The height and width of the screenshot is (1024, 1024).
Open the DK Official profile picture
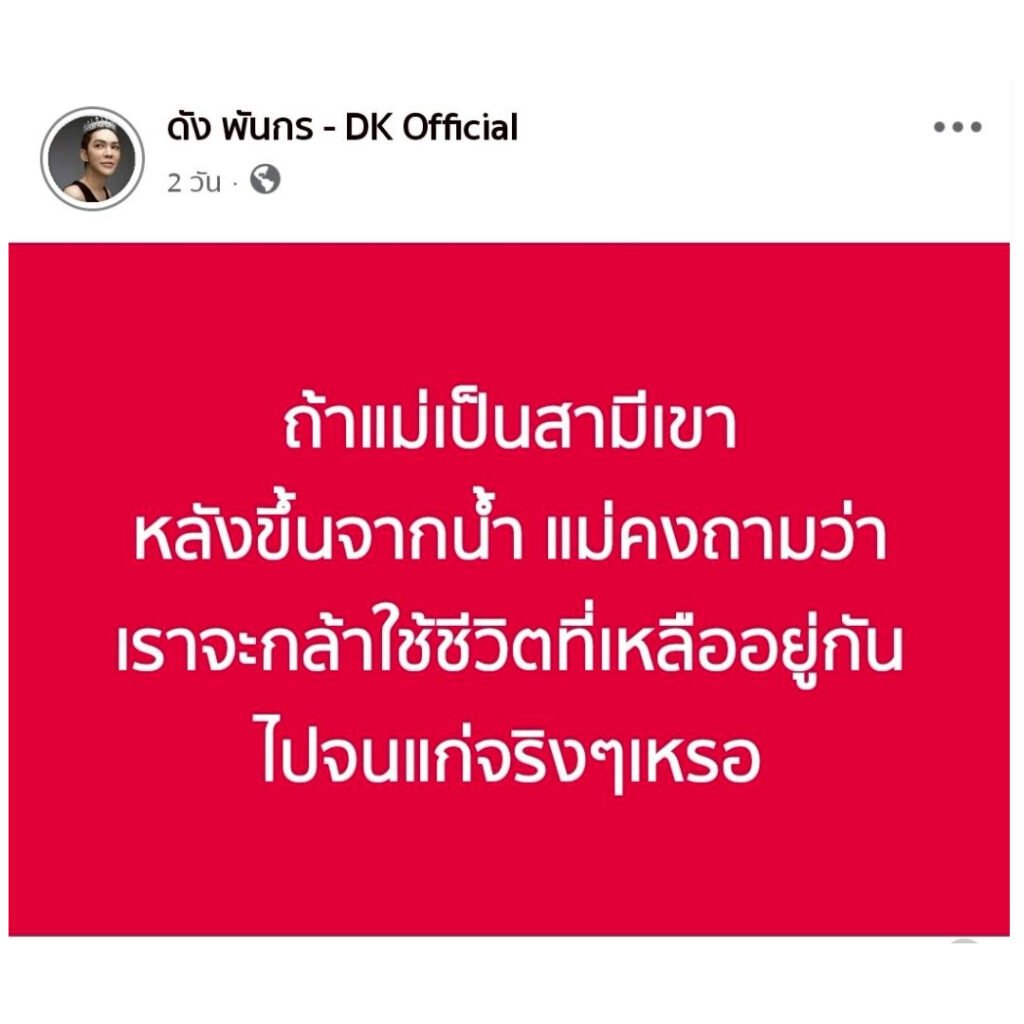pyautogui.click(x=92, y=158)
